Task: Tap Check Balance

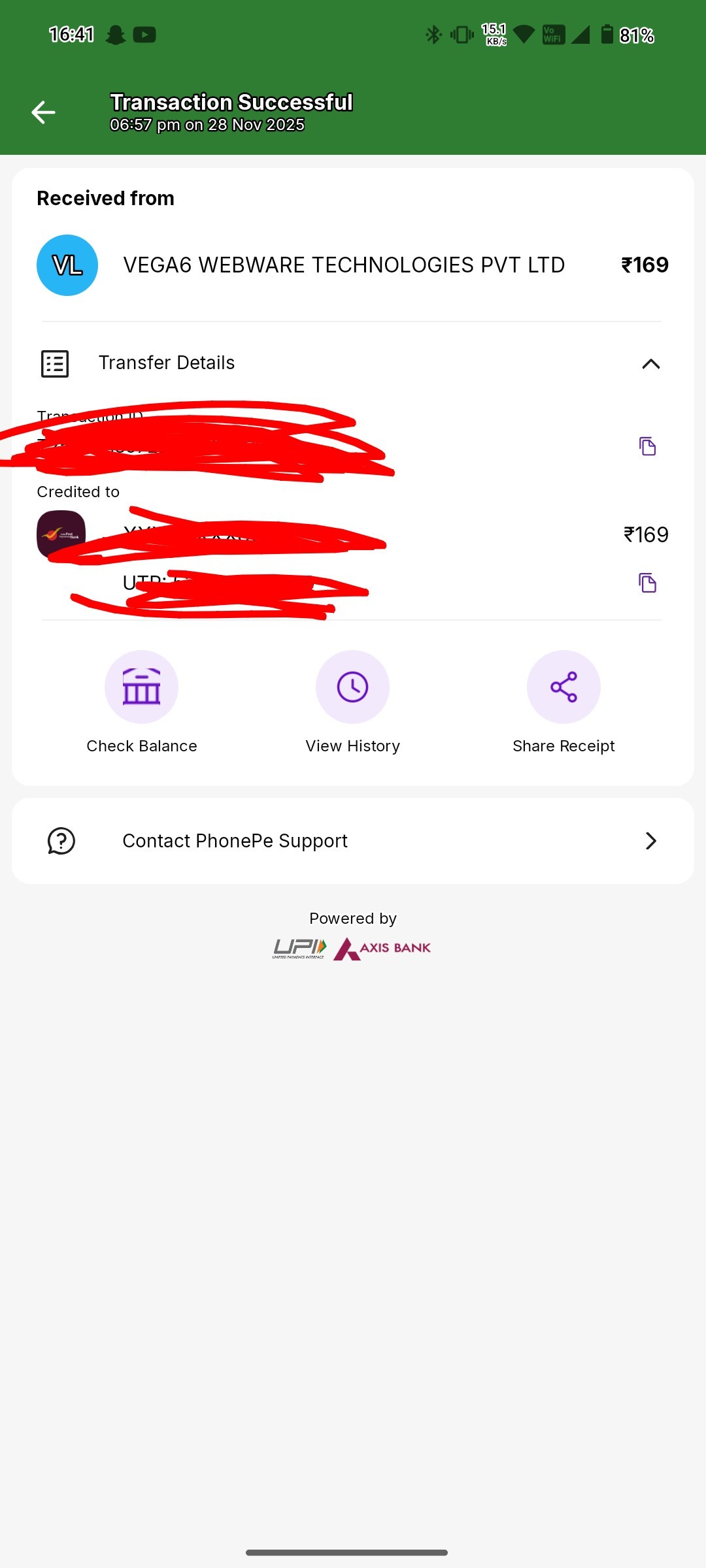Action: 141,687
